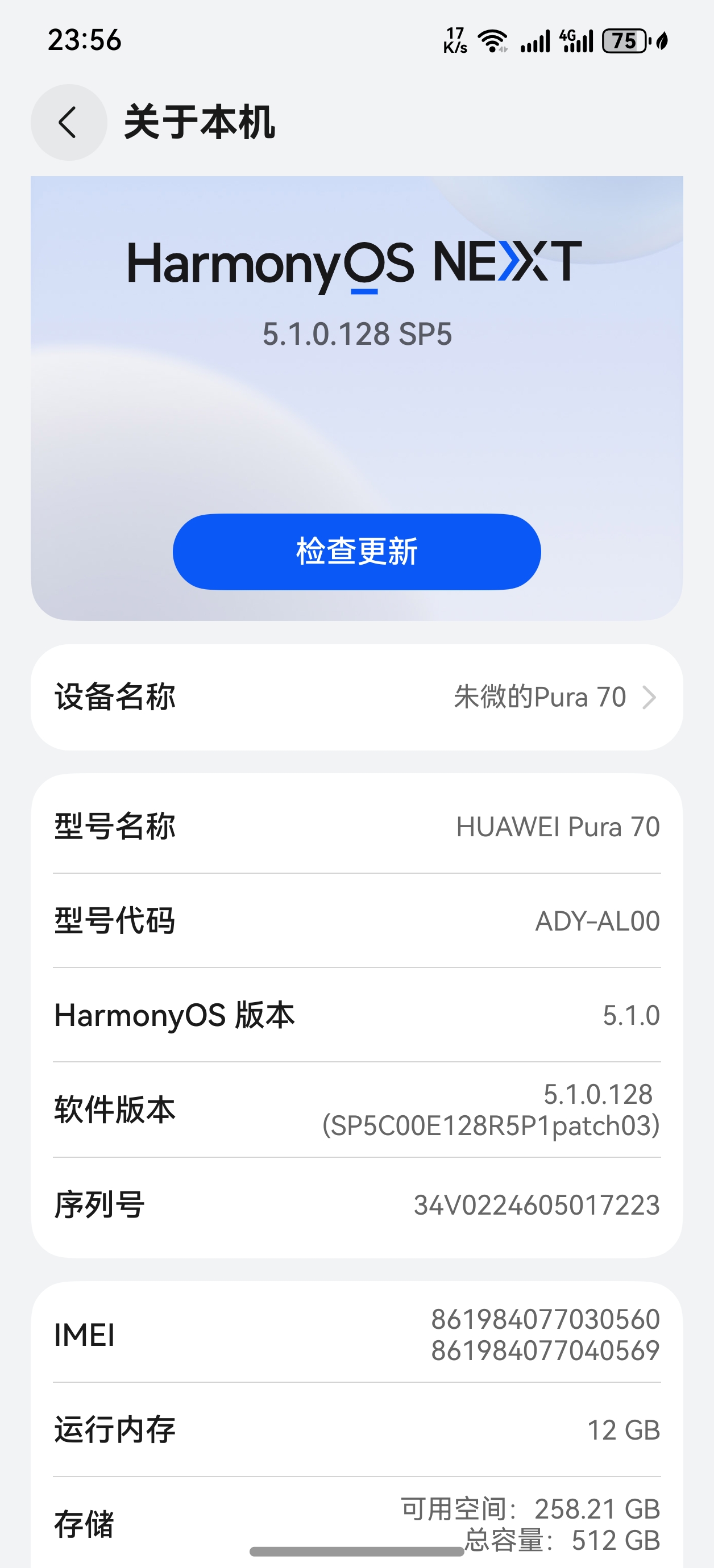Go back from 关于本机 page
The width and height of the screenshot is (714, 1568).
pos(69,122)
